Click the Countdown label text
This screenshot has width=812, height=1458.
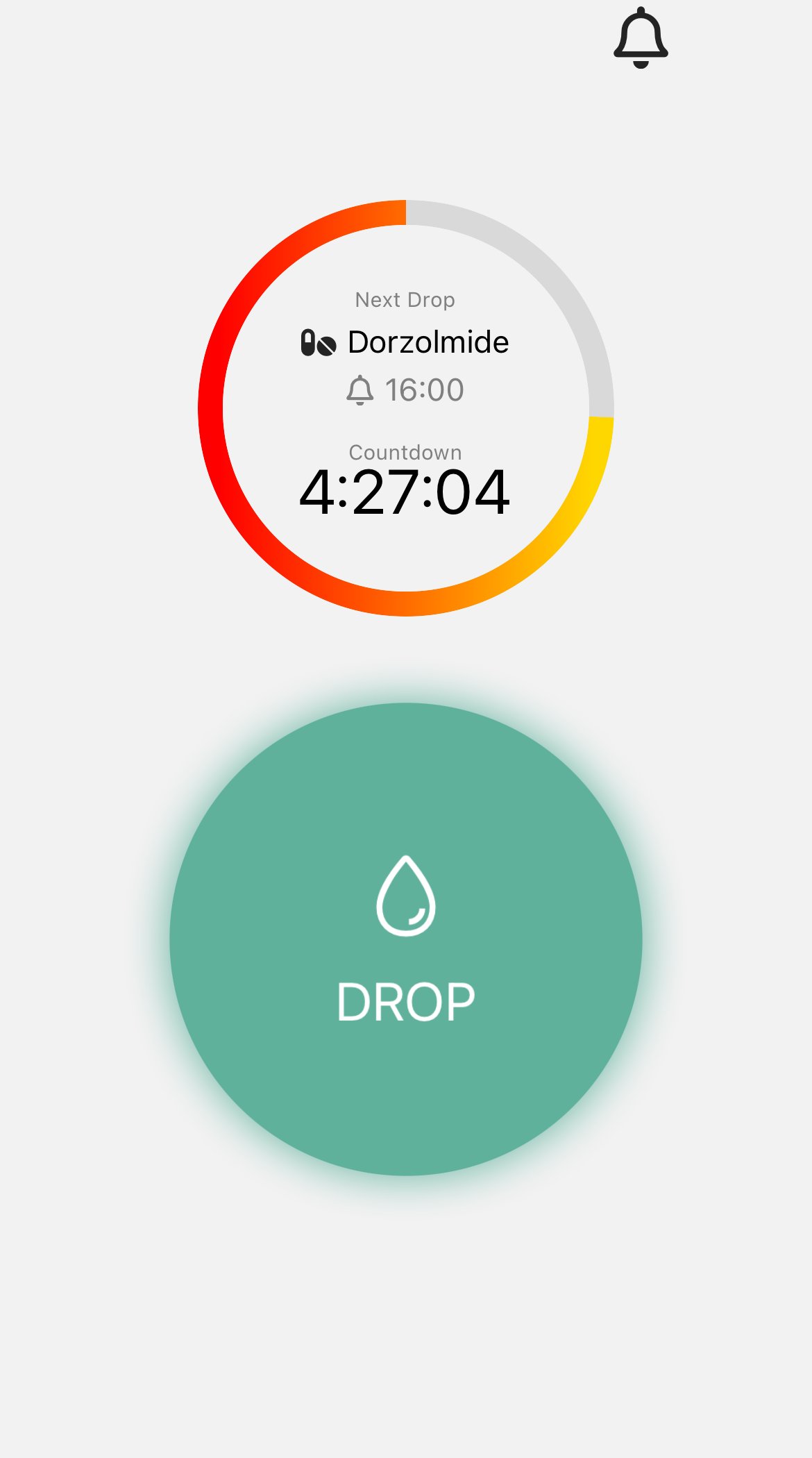point(405,452)
